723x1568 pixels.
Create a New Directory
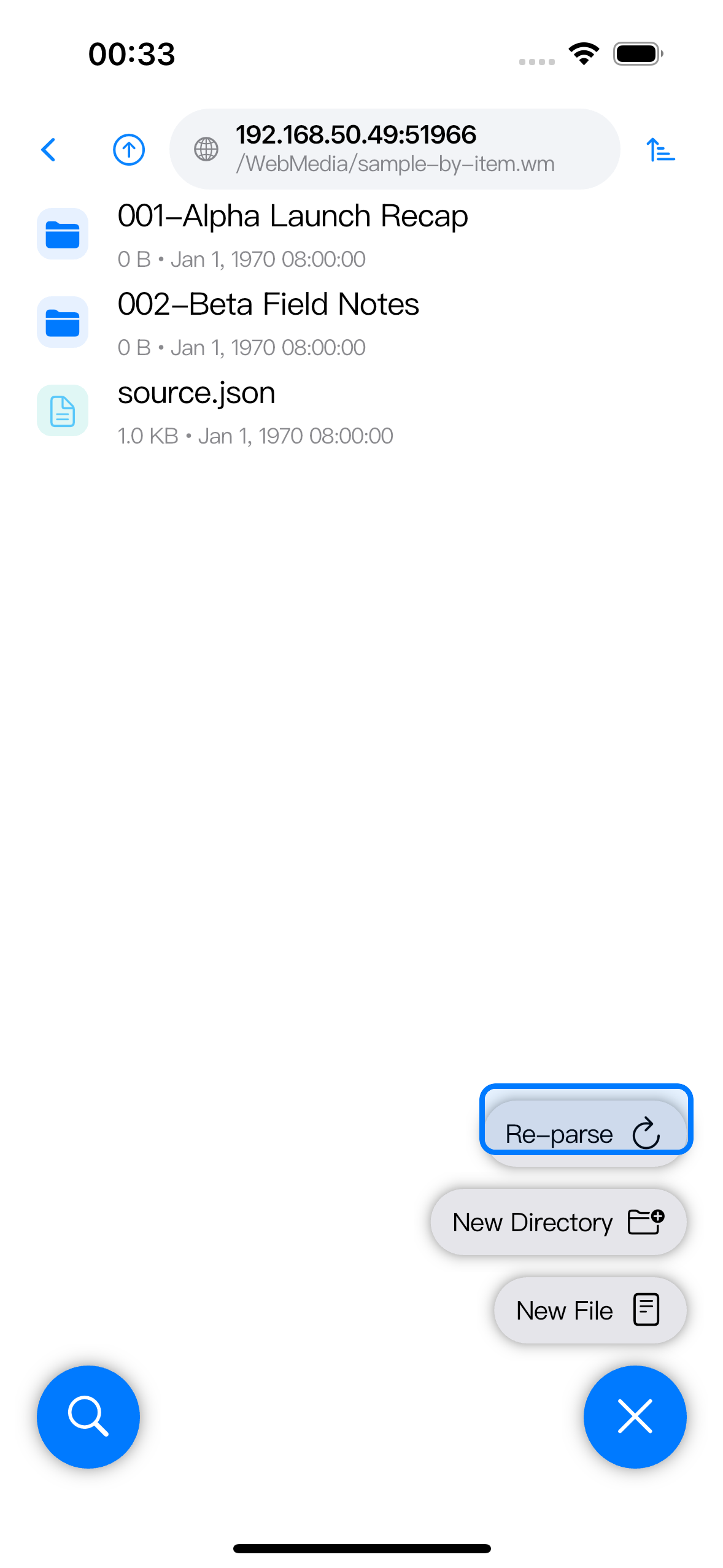559,1222
